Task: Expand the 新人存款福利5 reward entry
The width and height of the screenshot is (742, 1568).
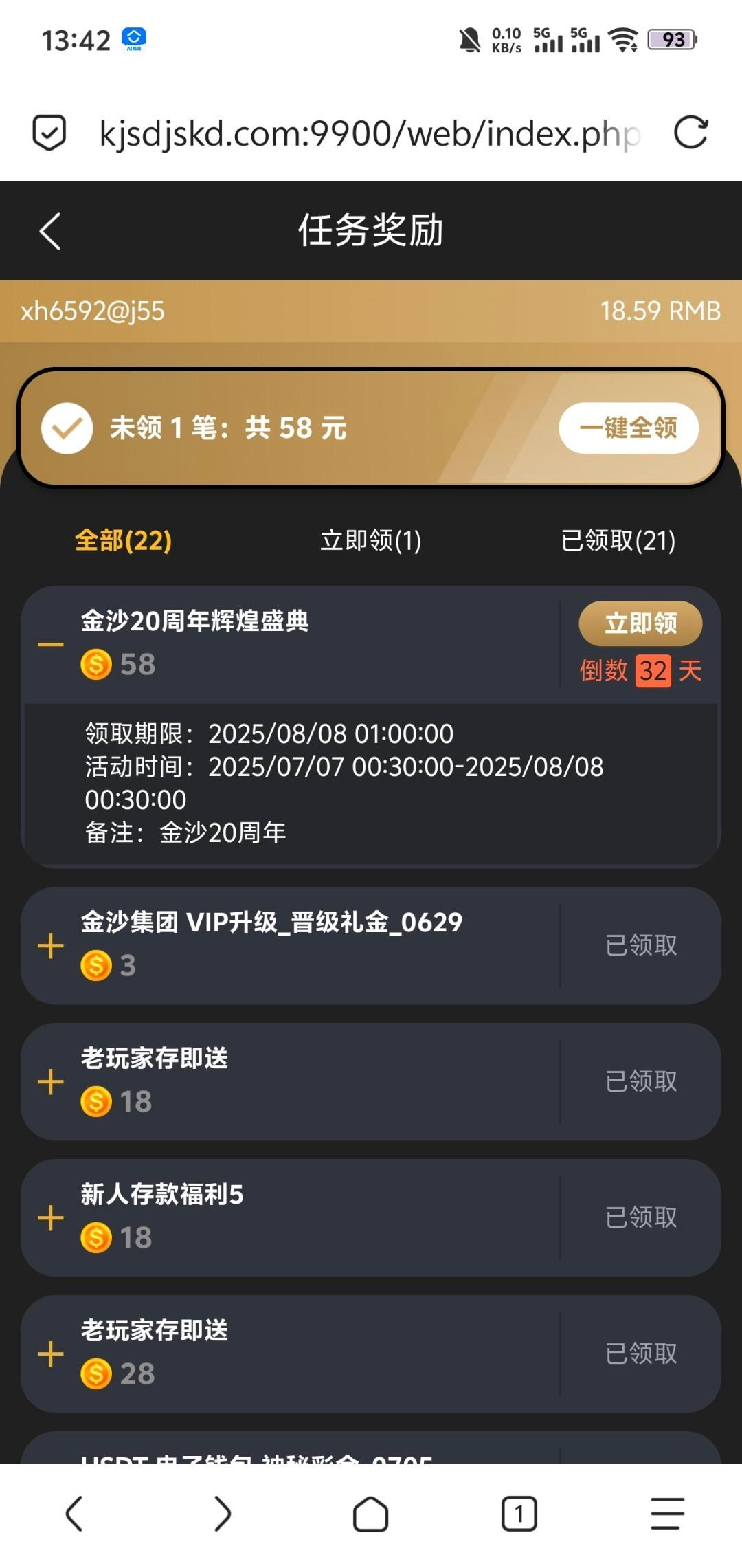Action: tap(51, 1218)
